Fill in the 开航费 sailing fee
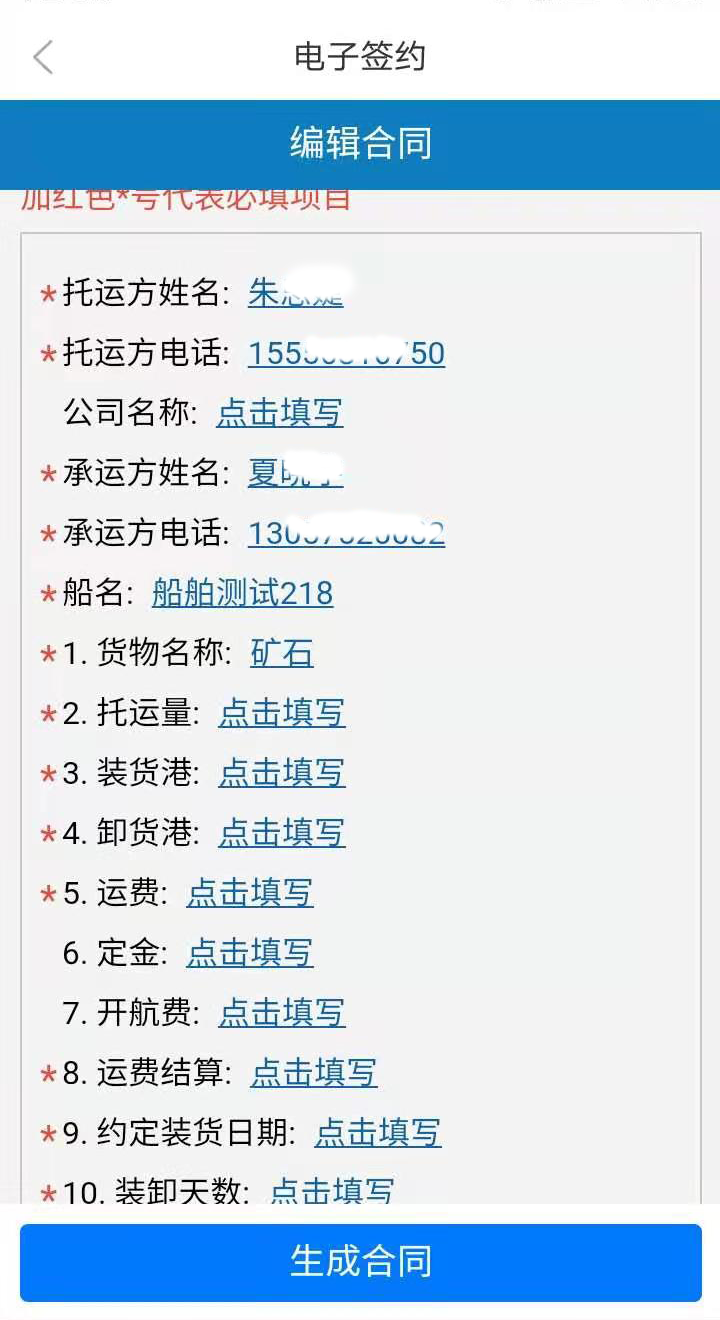The width and height of the screenshot is (720, 1320). click(x=280, y=1013)
